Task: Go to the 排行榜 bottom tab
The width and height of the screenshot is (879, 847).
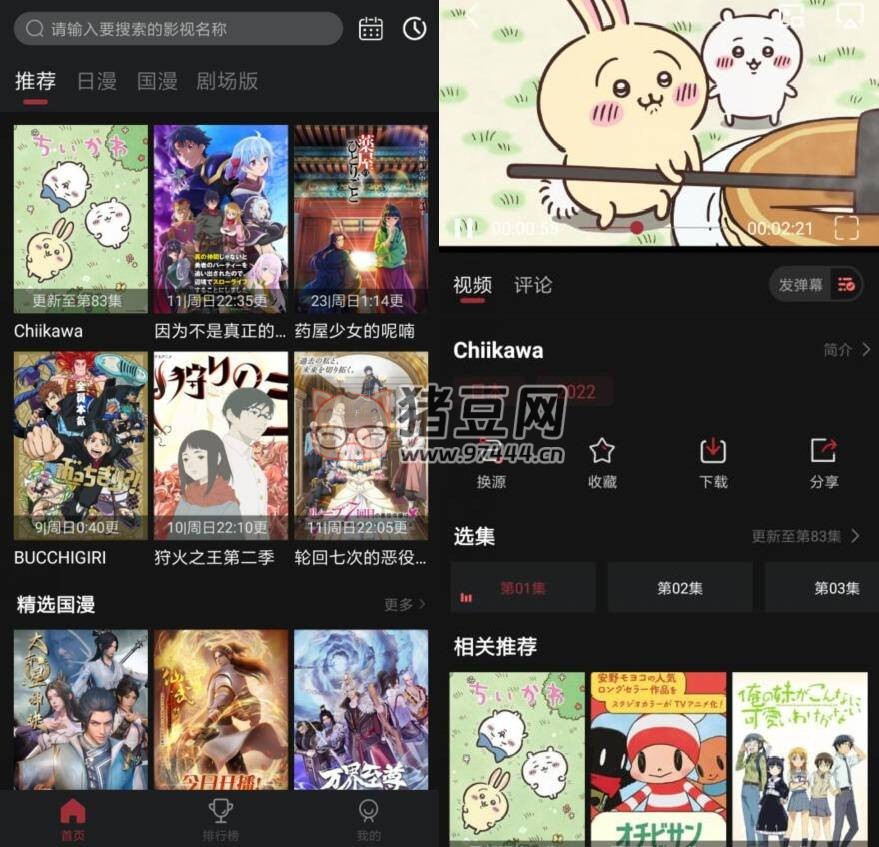Action: click(x=220, y=818)
